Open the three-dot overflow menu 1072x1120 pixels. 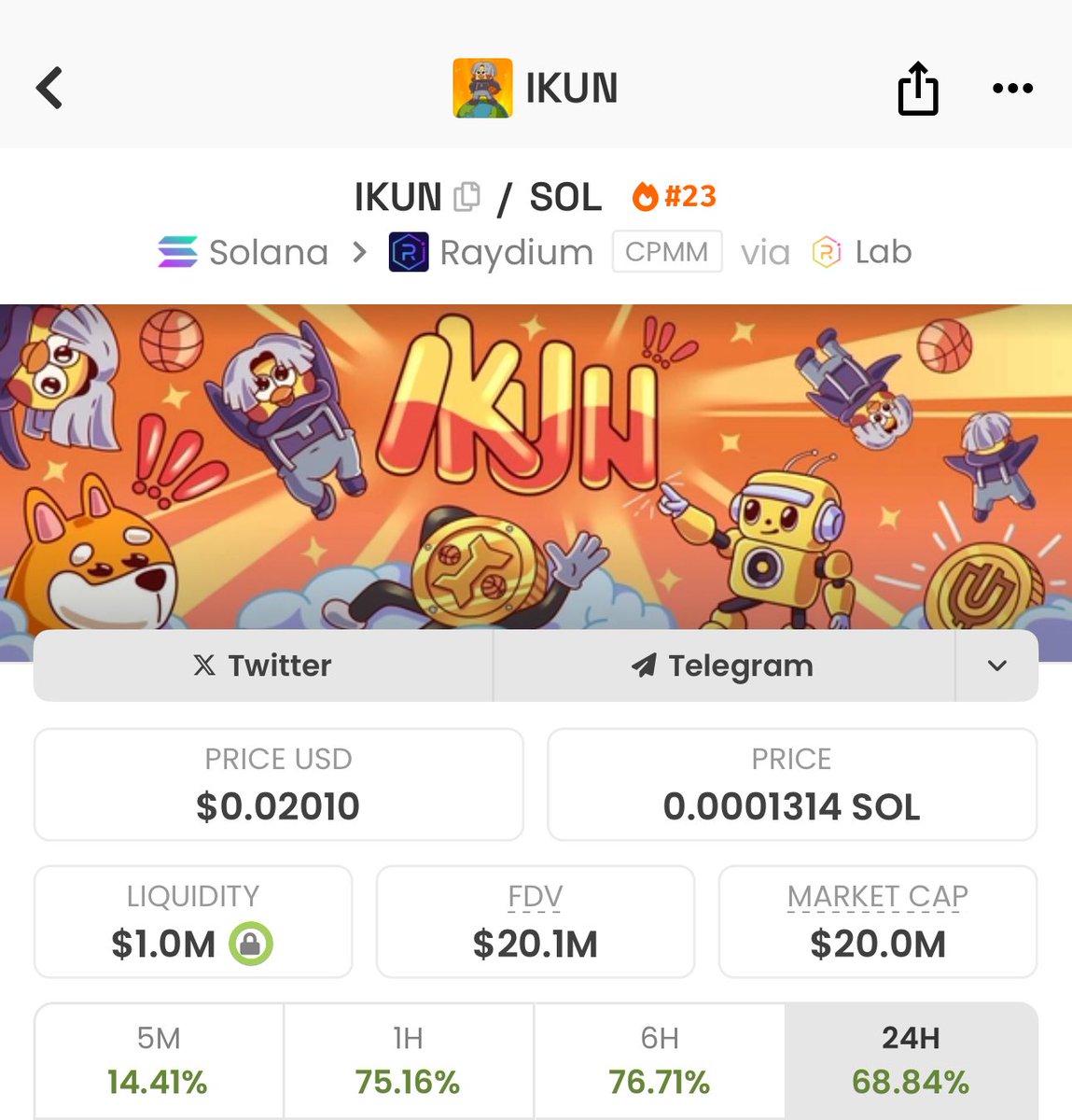click(x=1012, y=89)
